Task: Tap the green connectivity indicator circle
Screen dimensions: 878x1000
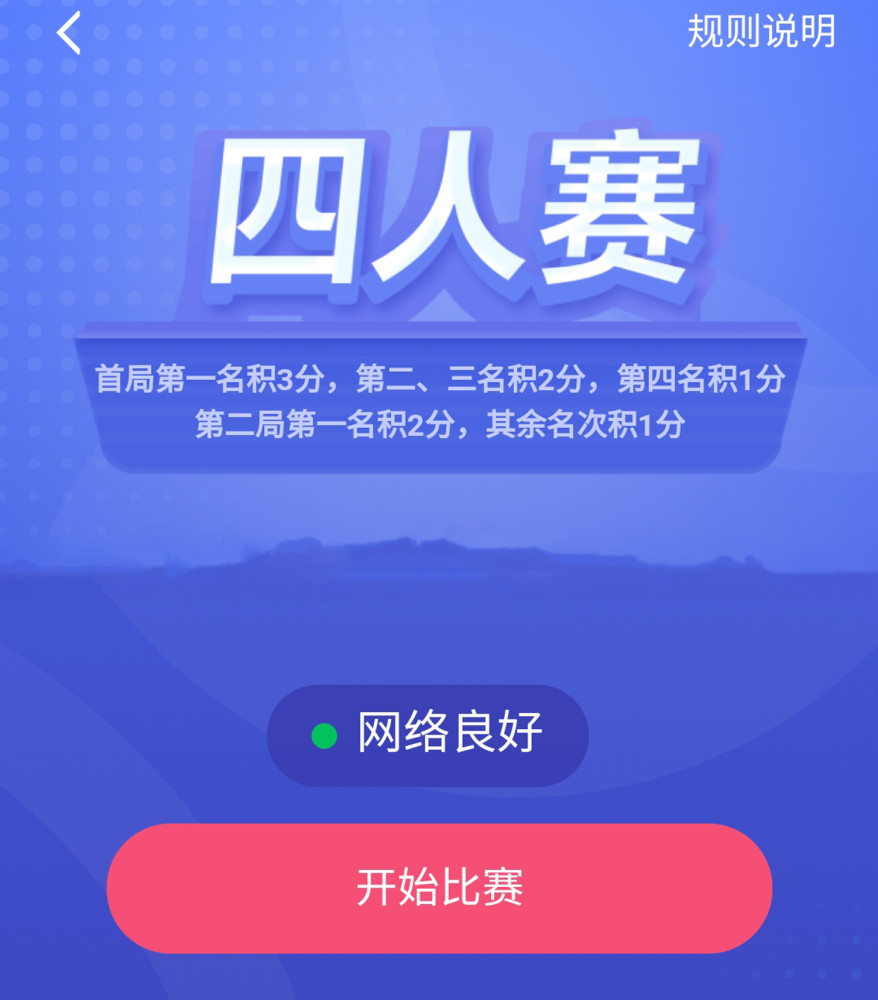Action: pos(322,733)
